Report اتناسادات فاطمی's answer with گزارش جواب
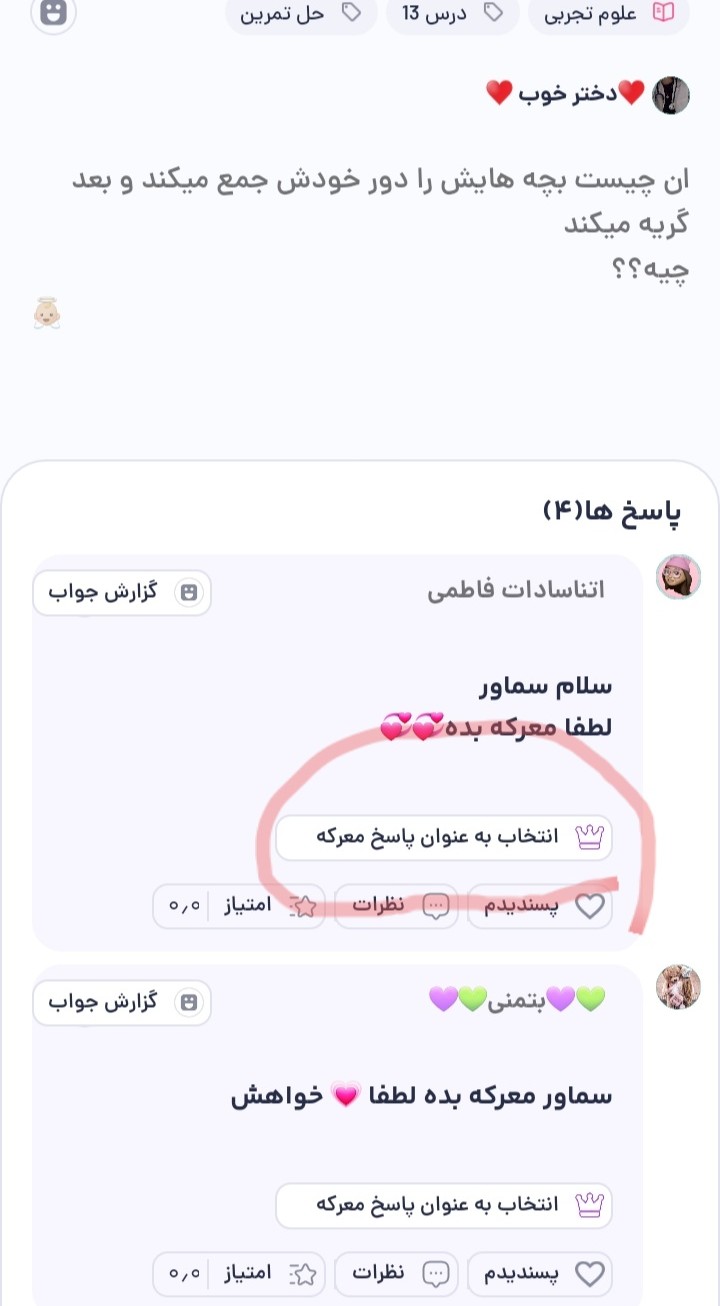Viewport: 720px width, 1306px height. [122, 592]
